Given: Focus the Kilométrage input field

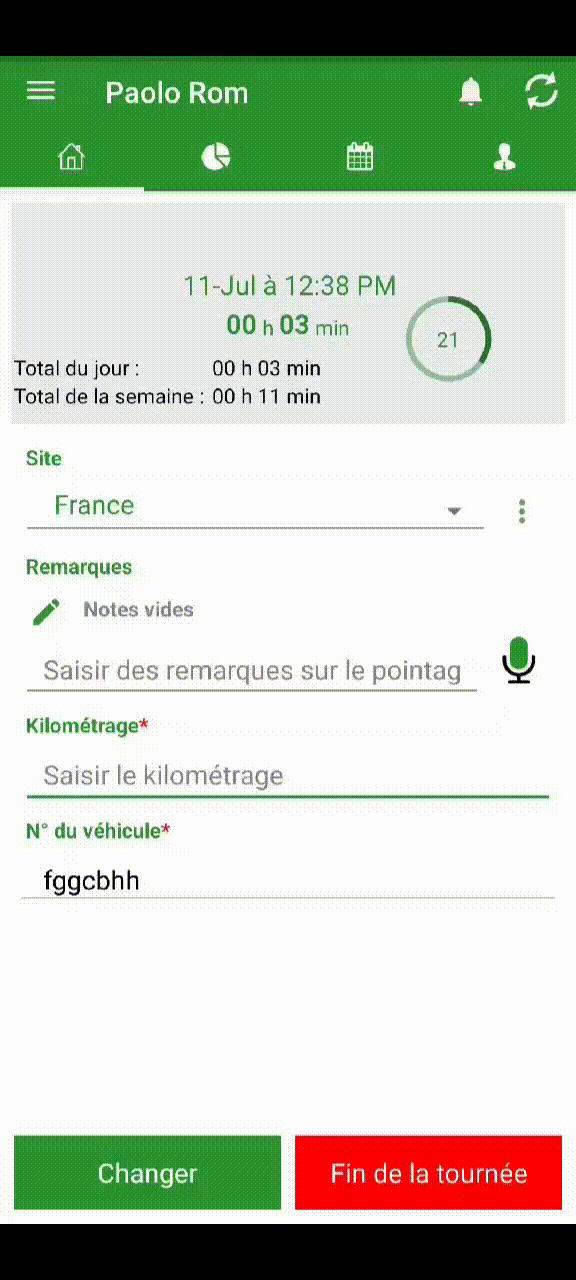Looking at the screenshot, I should pos(288,775).
